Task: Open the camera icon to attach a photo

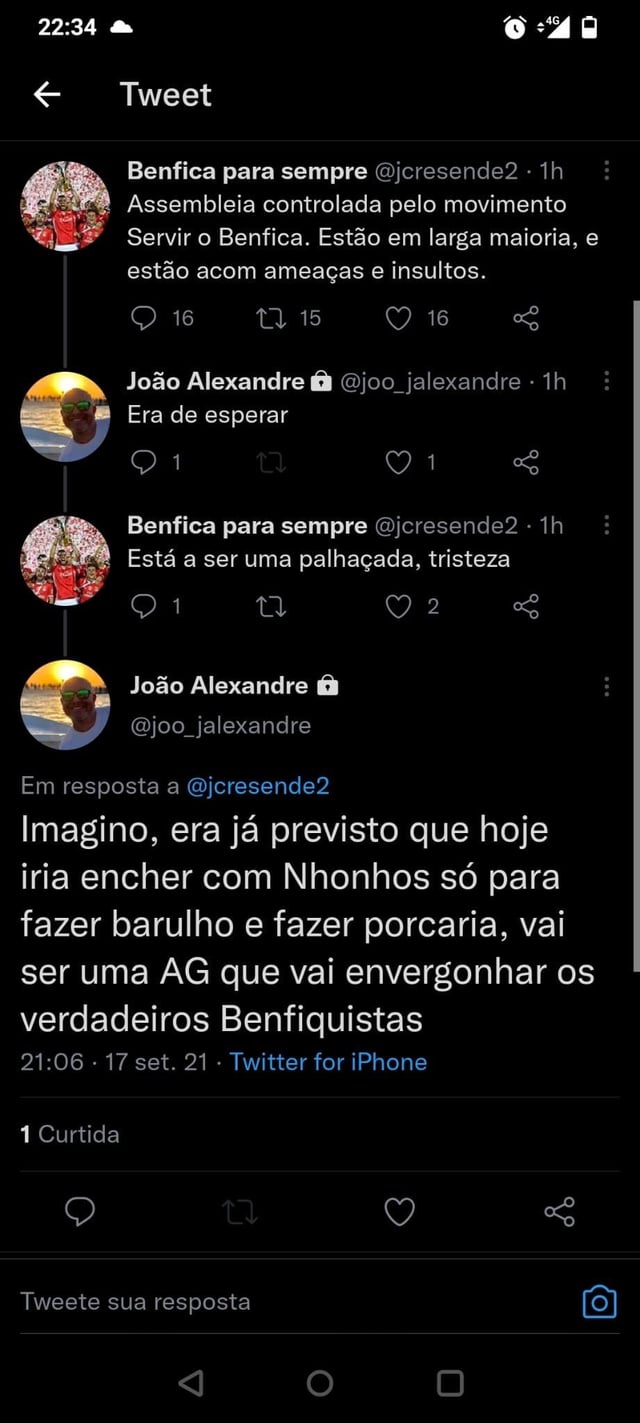Action: click(599, 1302)
